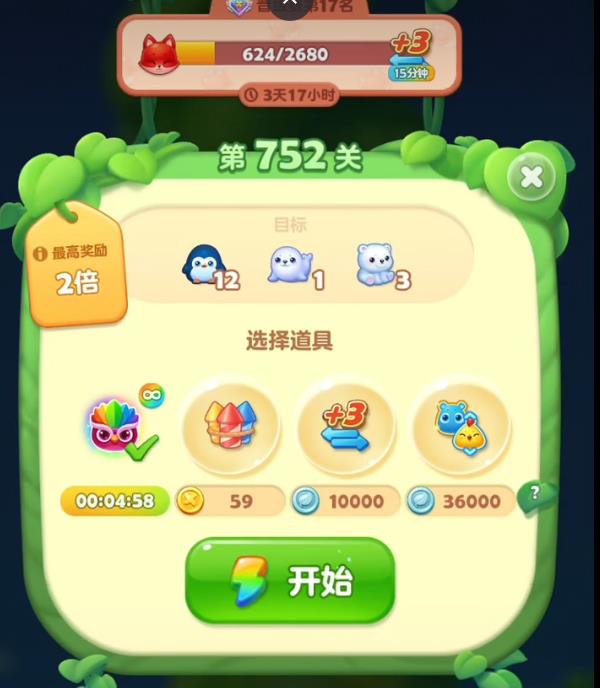Close the level 752 dialog

click(x=531, y=178)
